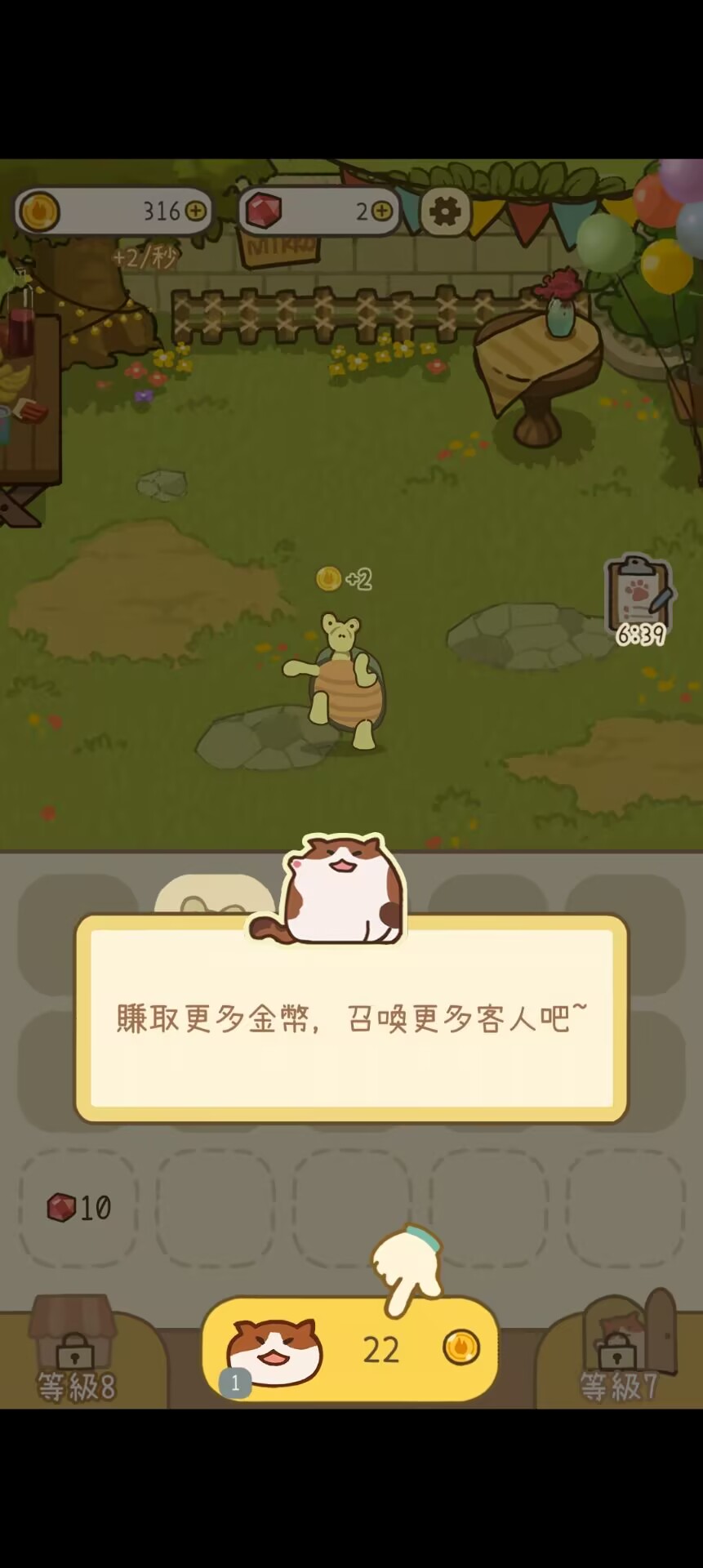Add more gold coins with plus
The height and width of the screenshot is (1568, 703).
point(196,212)
